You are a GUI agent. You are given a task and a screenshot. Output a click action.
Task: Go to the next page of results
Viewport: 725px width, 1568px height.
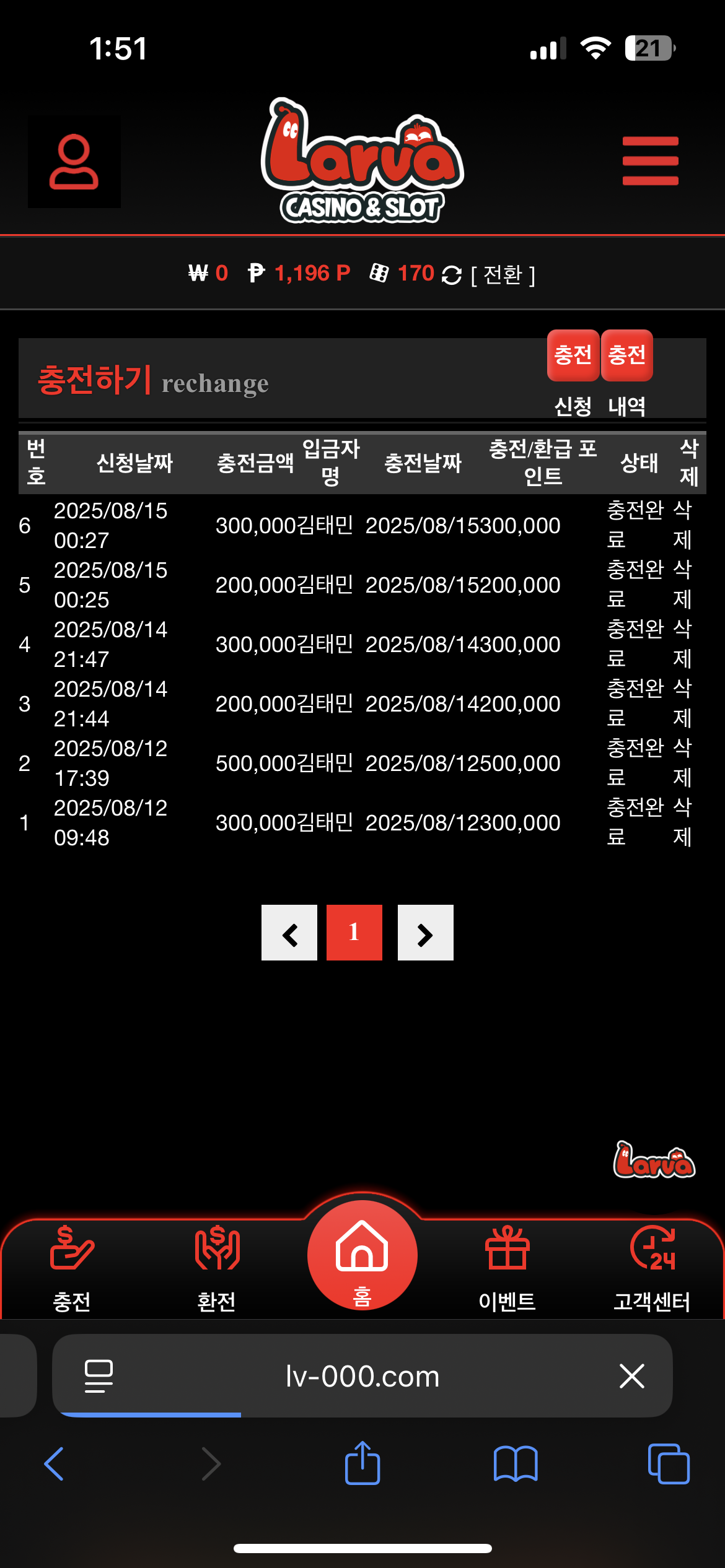425,933
